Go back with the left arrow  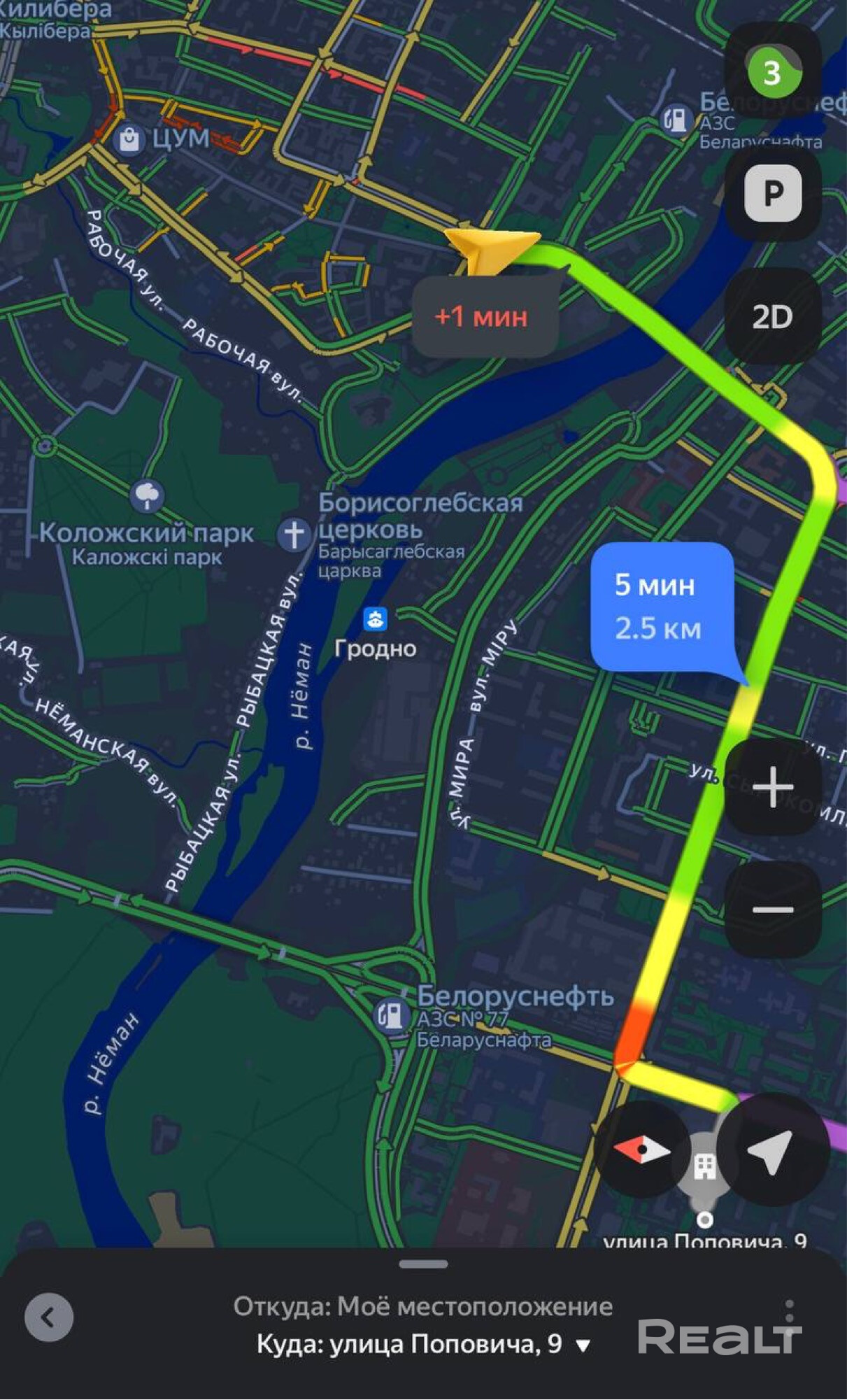49,1318
